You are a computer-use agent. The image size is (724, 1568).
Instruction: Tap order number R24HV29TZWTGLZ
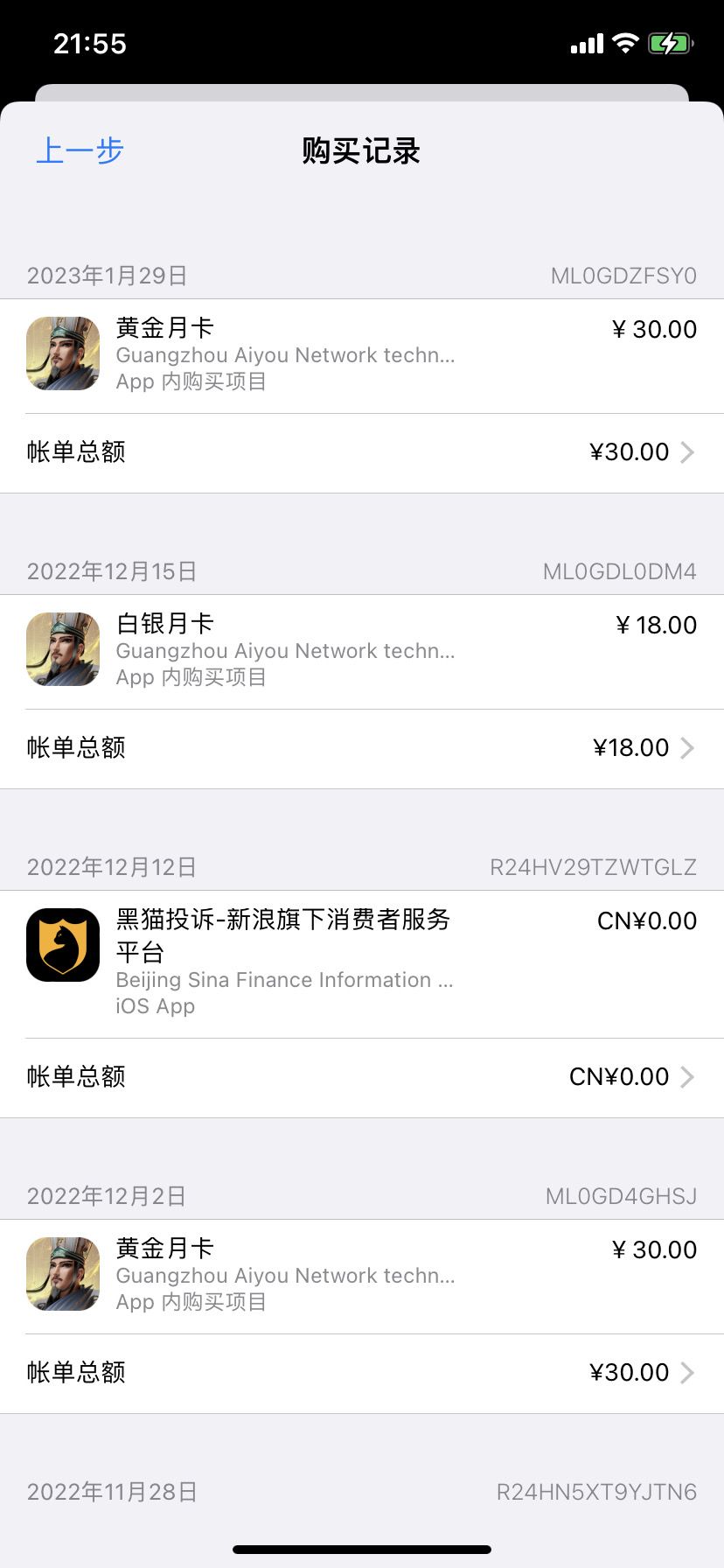593,867
